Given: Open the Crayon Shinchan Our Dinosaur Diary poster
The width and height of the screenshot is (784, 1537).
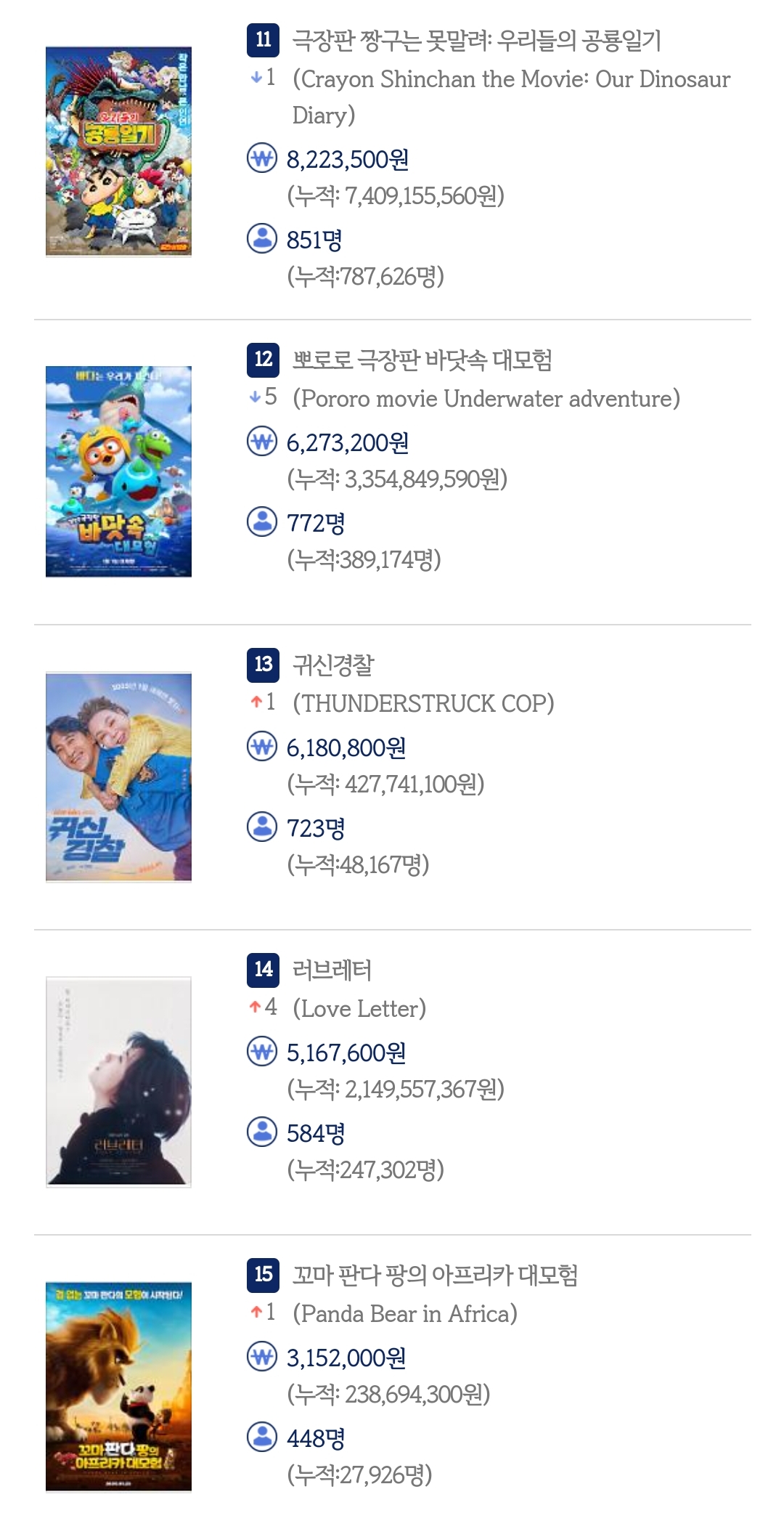Looking at the screenshot, I should point(118,151).
